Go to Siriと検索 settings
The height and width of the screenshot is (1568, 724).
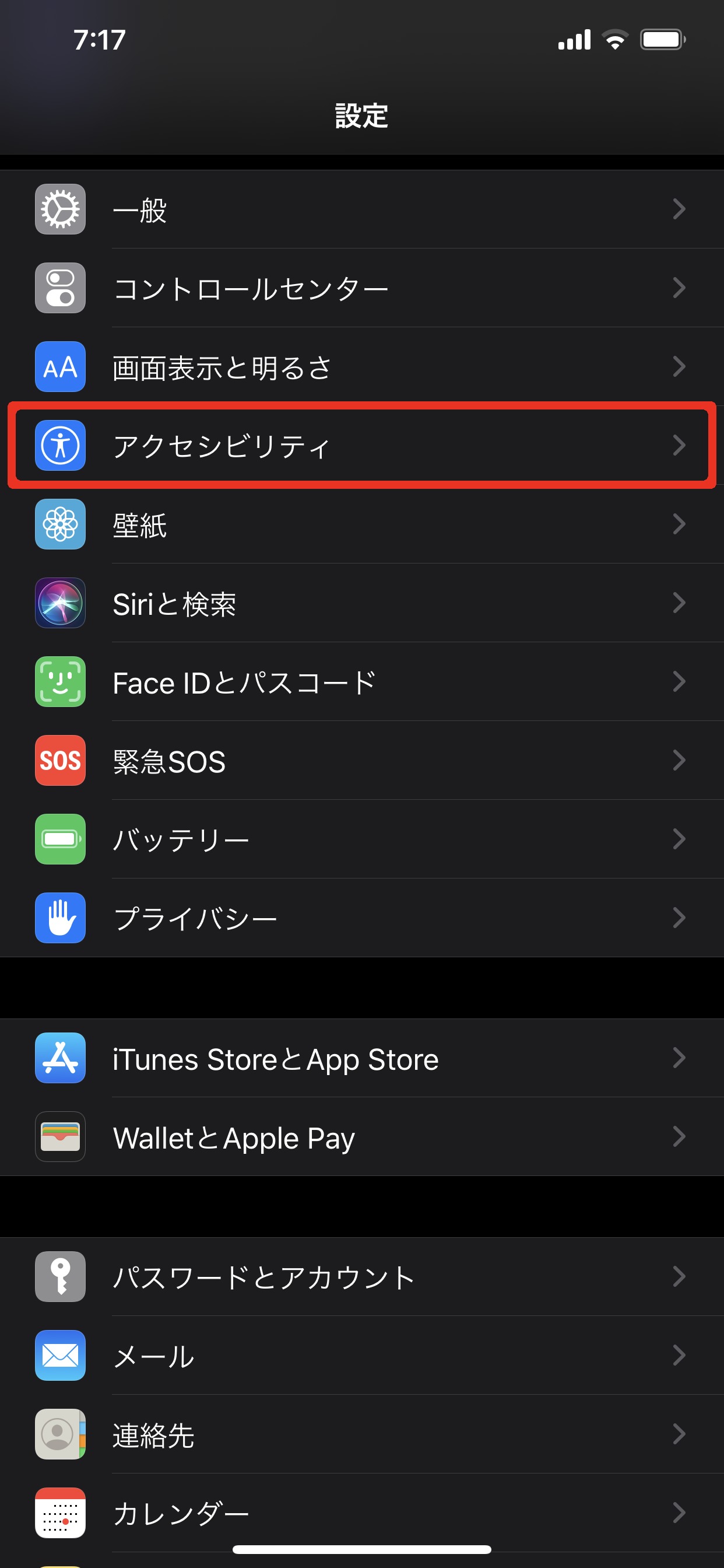pos(361,603)
